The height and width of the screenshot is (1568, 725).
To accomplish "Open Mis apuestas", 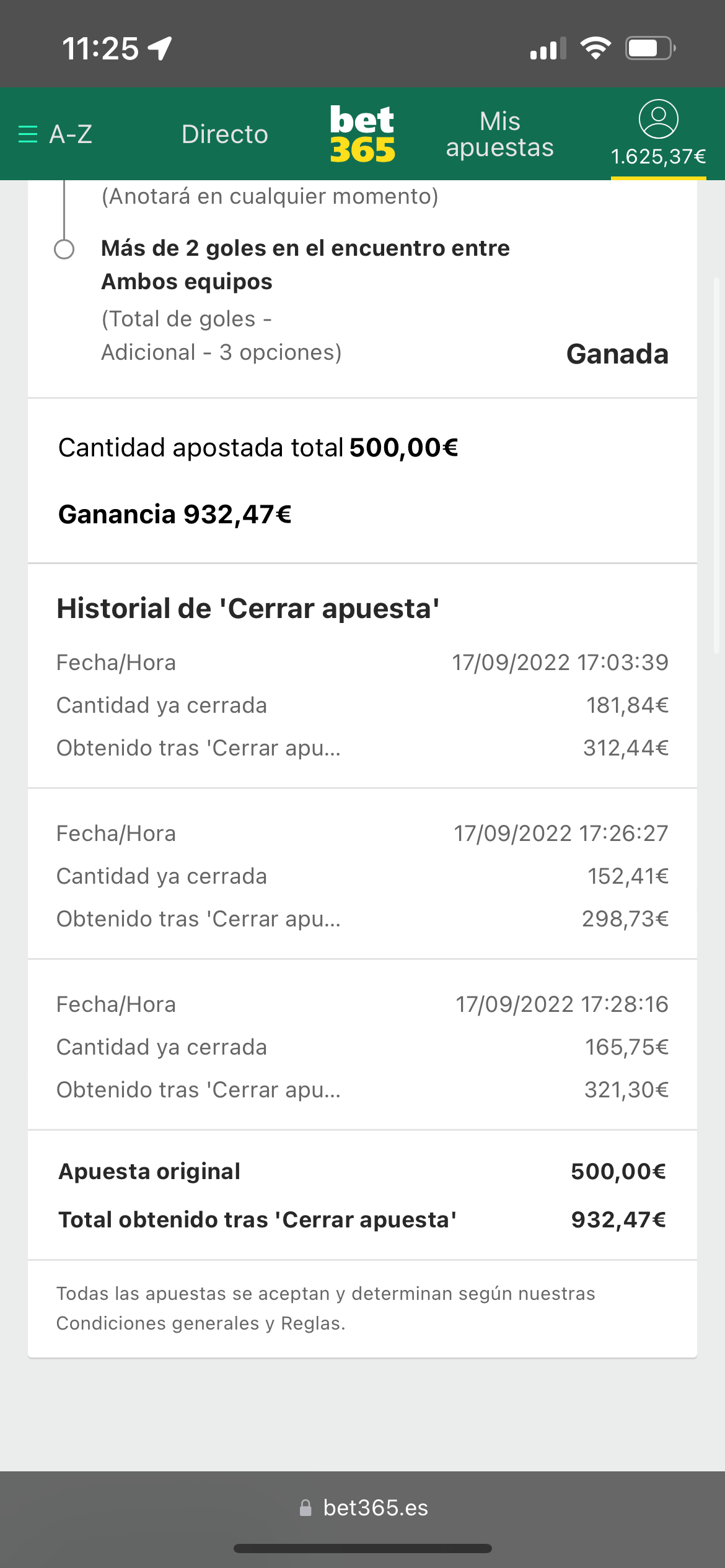I will coord(499,134).
